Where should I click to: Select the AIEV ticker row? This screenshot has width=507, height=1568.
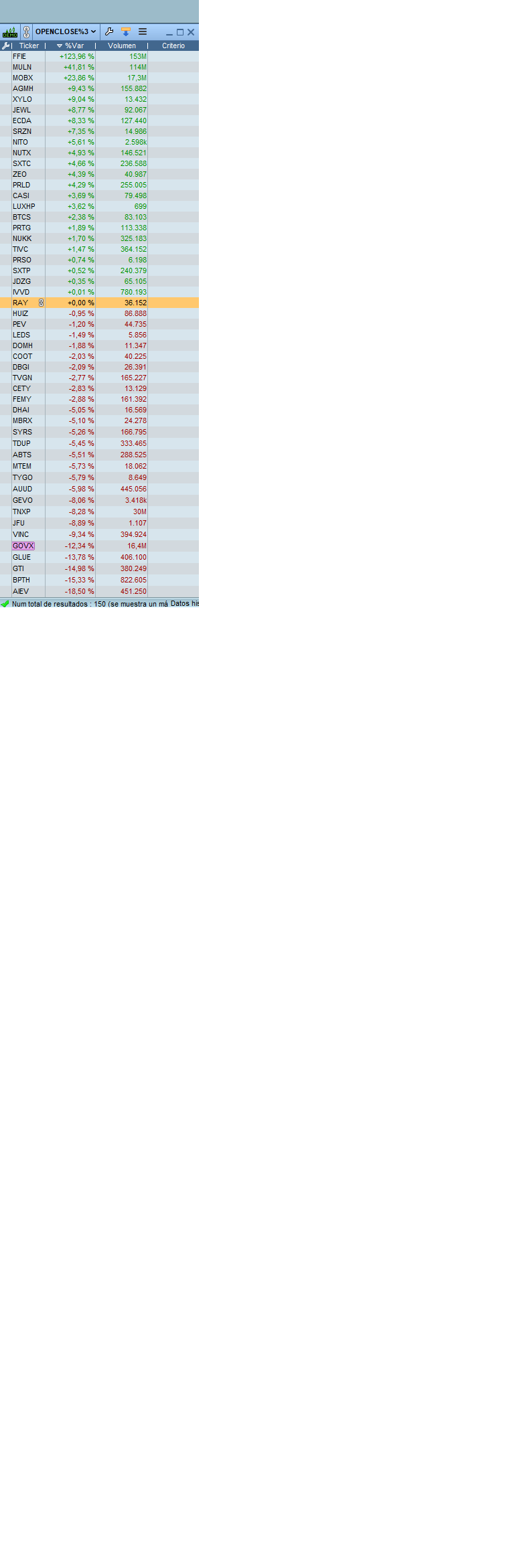(x=21, y=592)
